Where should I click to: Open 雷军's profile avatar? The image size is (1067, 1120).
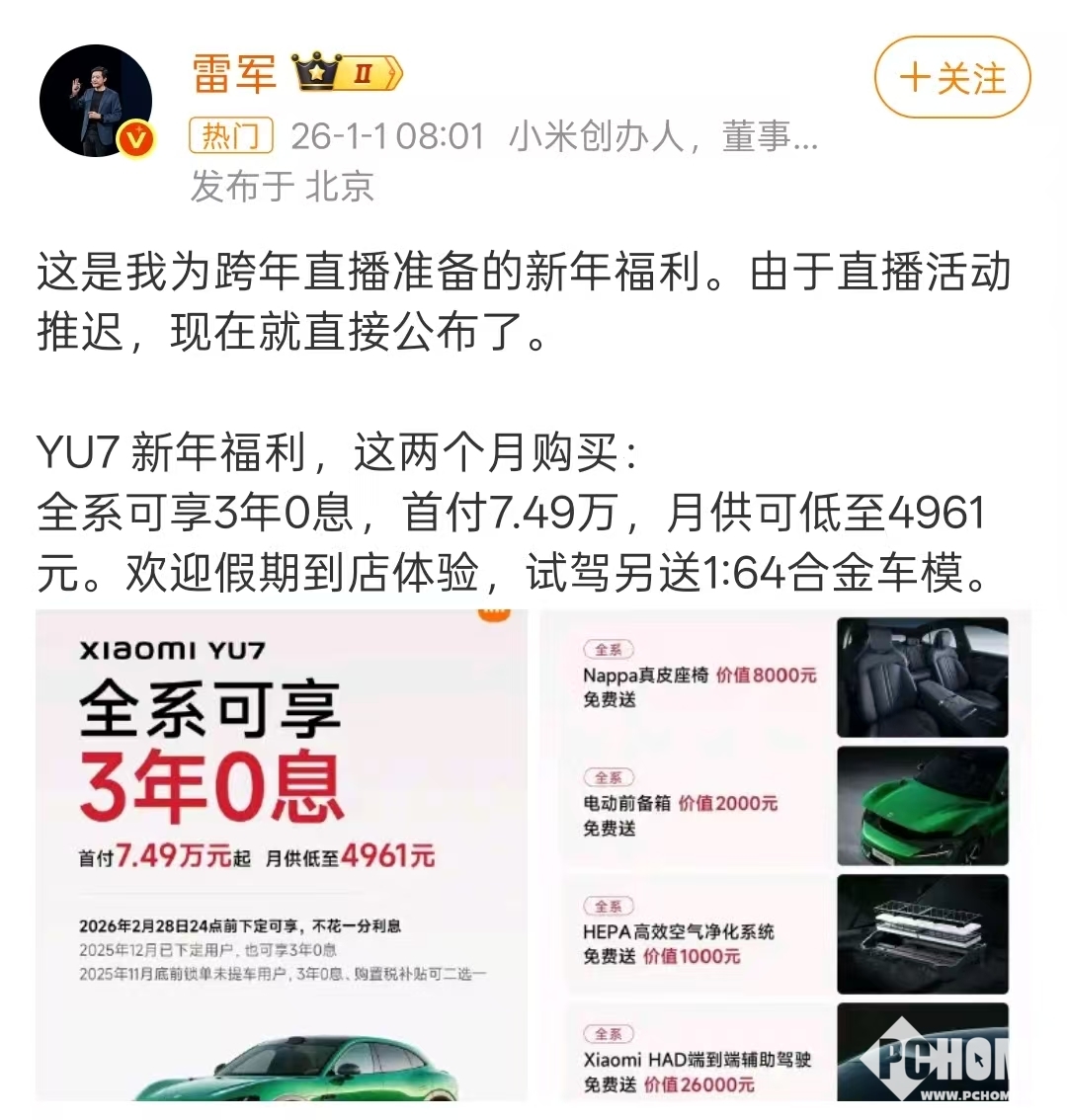pyautogui.click(x=96, y=101)
